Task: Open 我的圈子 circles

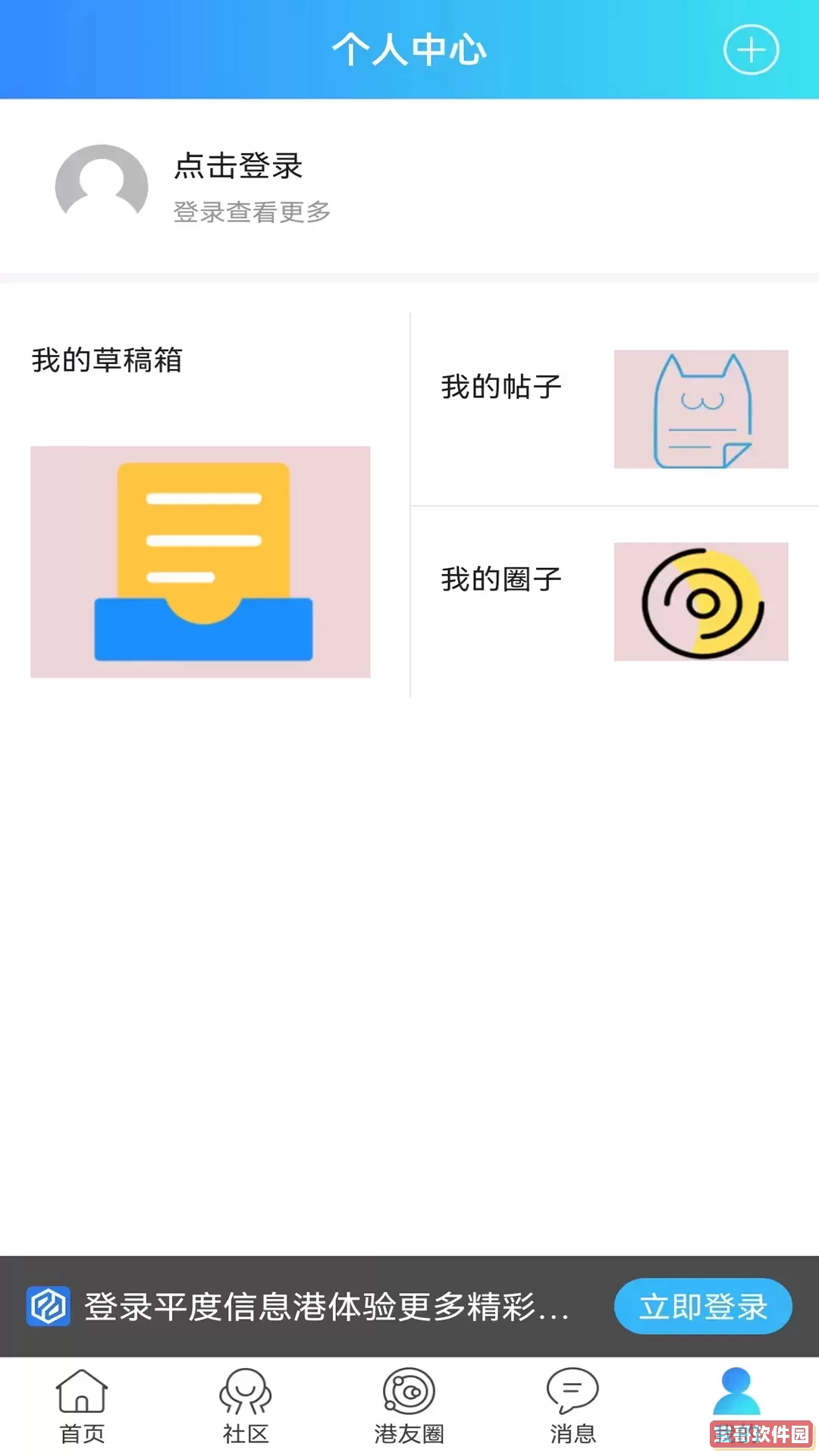Action: click(x=614, y=601)
